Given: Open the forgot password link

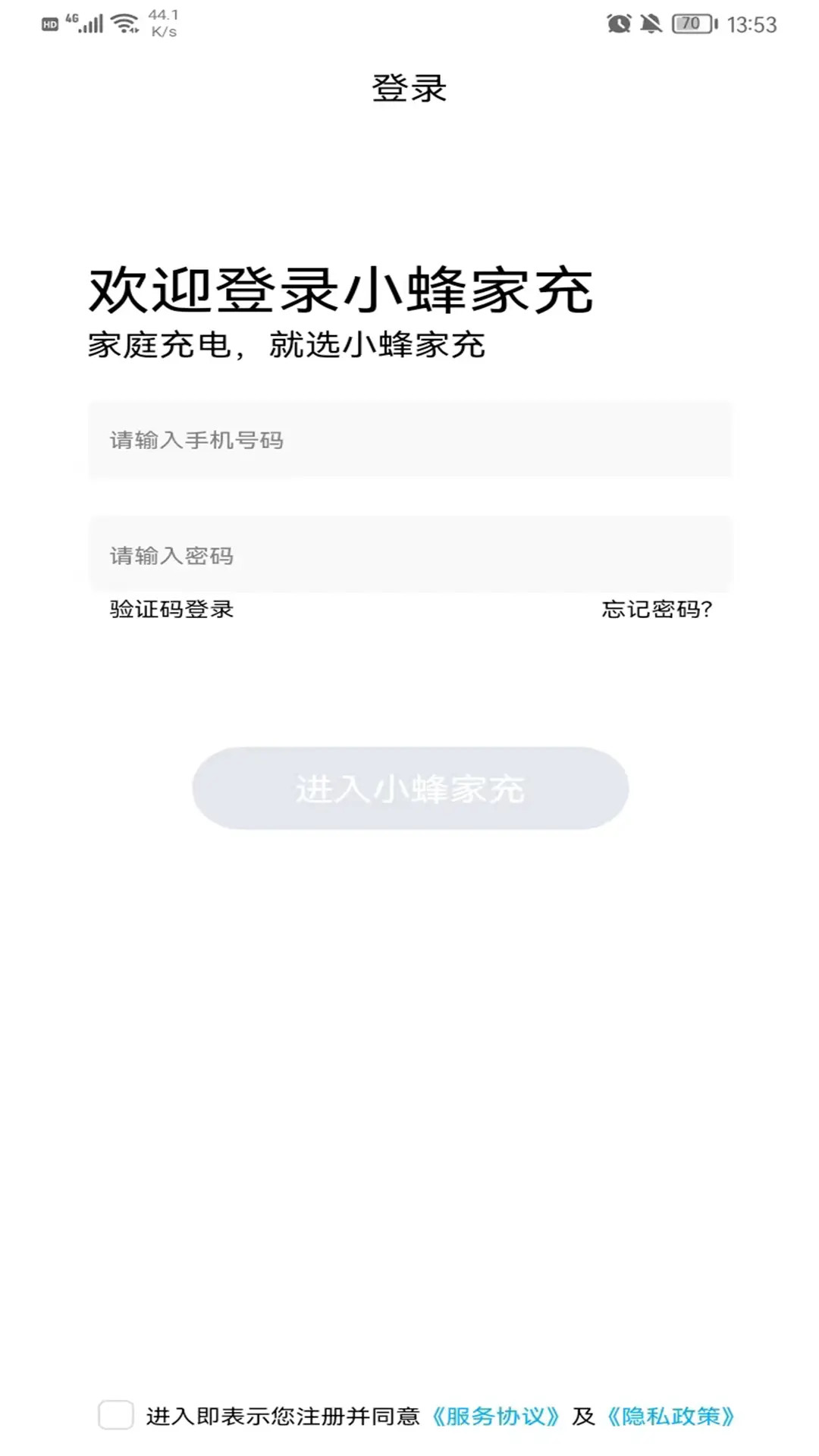Looking at the screenshot, I should pyautogui.click(x=657, y=609).
